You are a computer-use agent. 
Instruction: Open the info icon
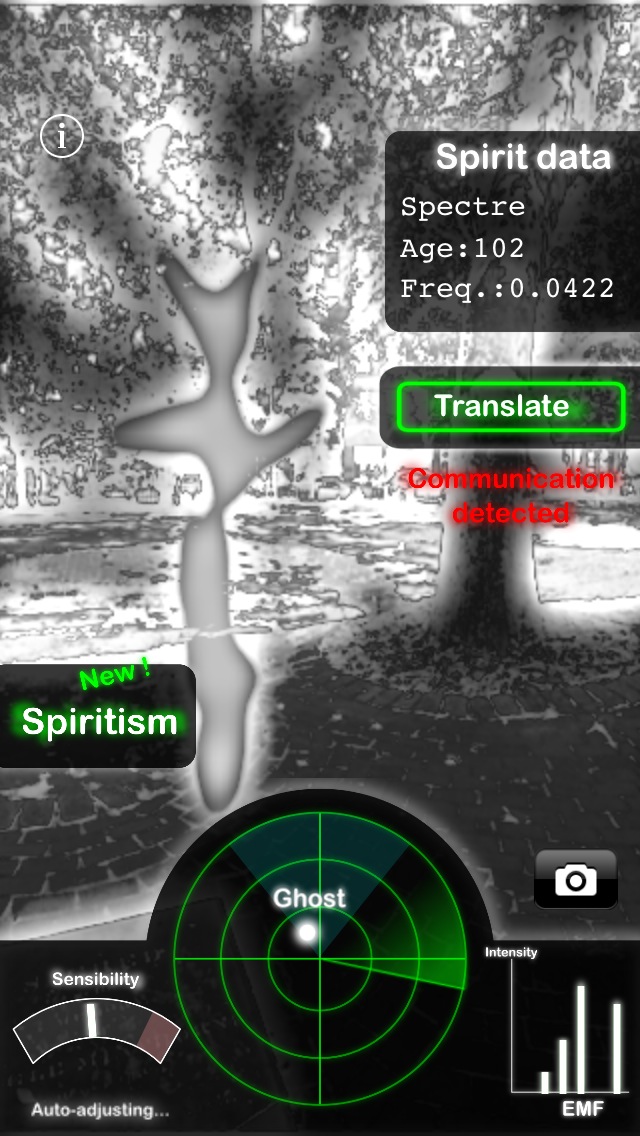tap(62, 135)
